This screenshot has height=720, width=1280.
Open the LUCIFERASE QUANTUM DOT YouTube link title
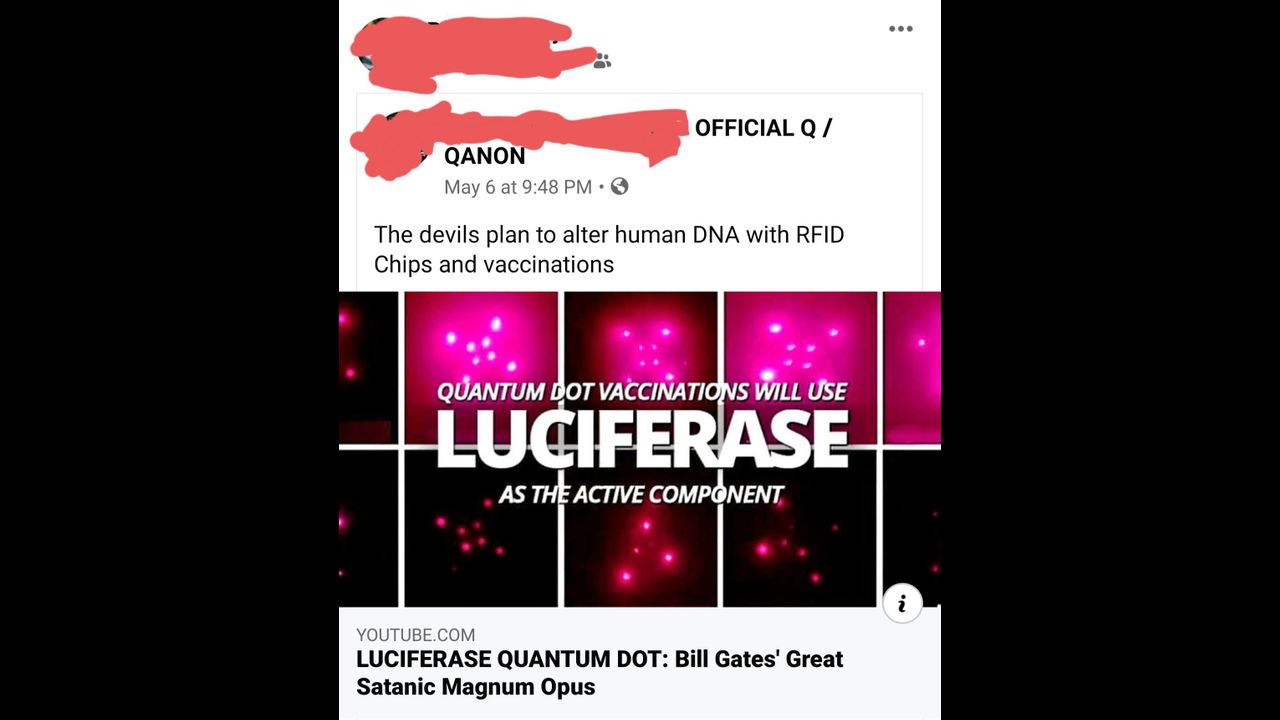click(600, 673)
